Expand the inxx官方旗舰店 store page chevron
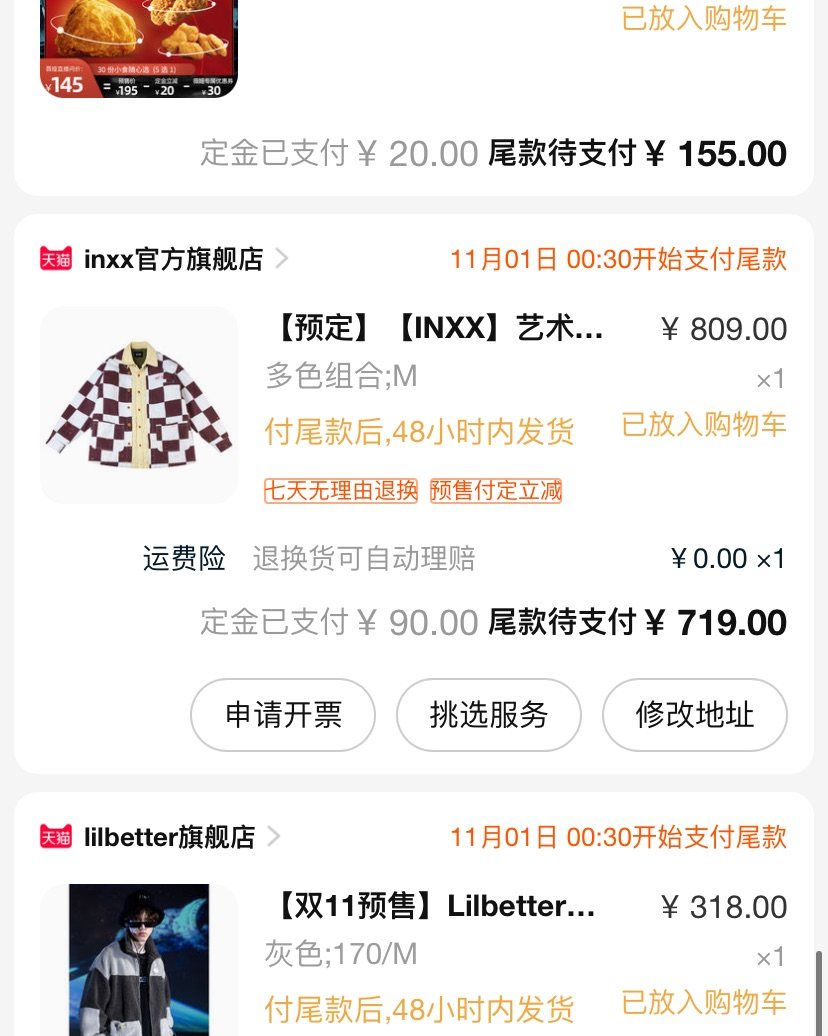 [281, 258]
